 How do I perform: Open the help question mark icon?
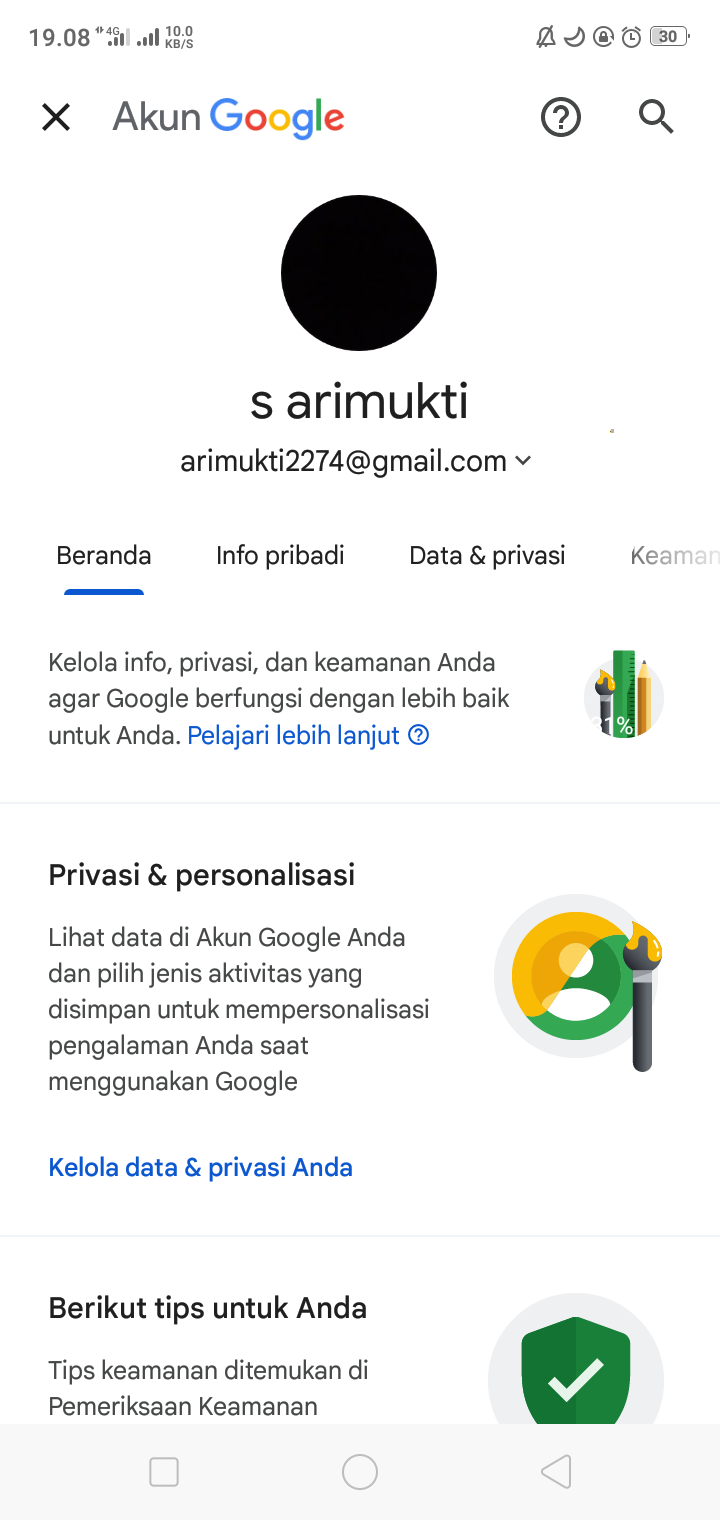(561, 118)
